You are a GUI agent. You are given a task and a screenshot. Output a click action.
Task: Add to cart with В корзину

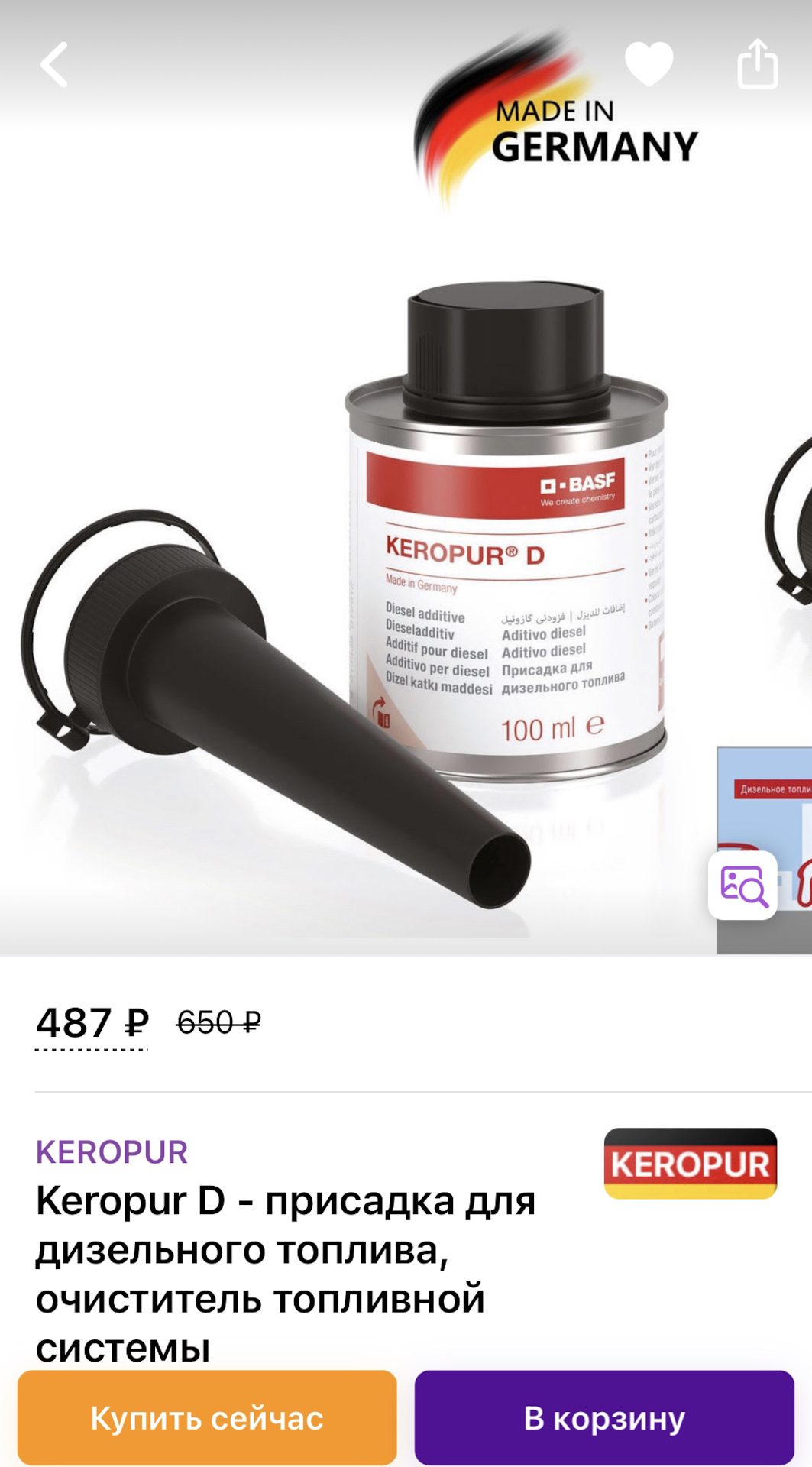coord(604,1418)
